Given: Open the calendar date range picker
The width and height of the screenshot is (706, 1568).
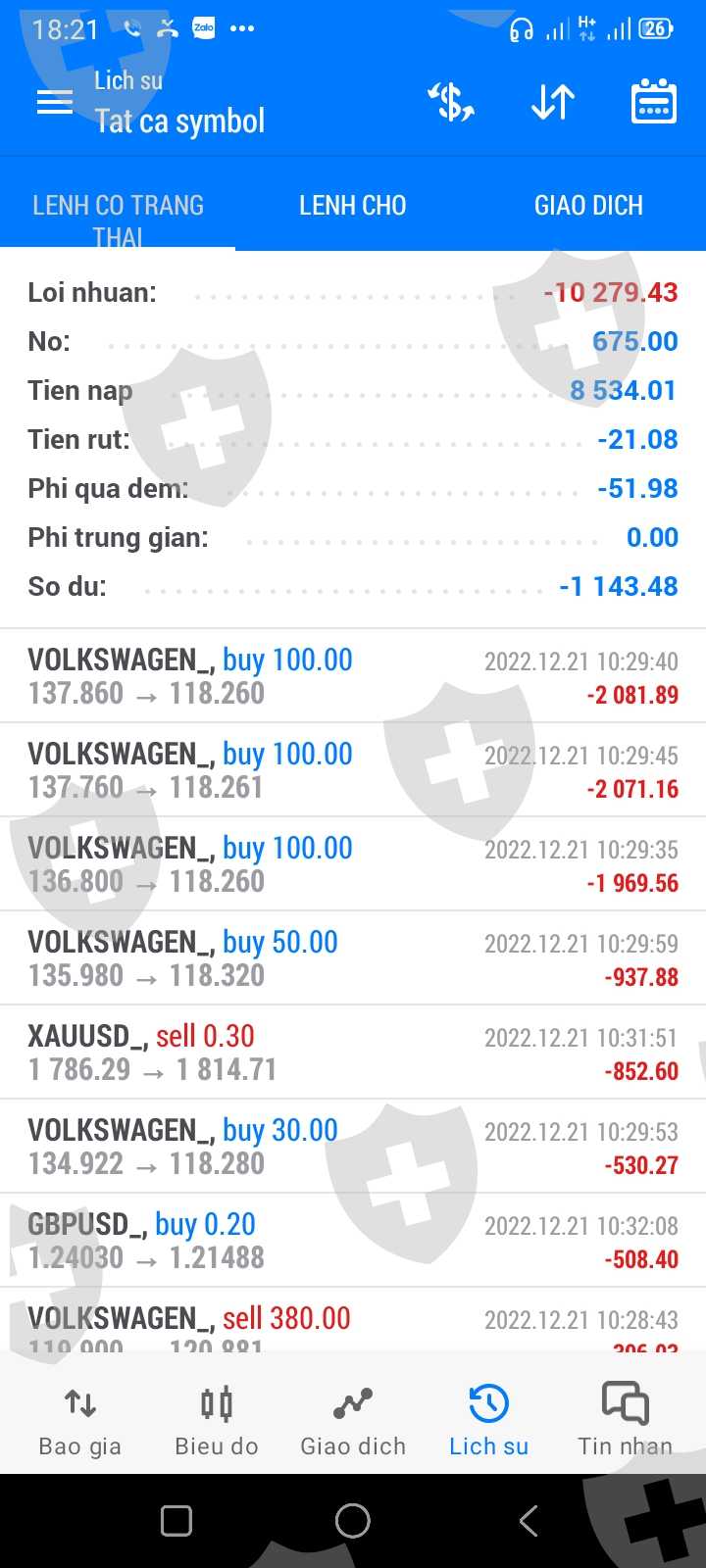Looking at the screenshot, I should [653, 102].
